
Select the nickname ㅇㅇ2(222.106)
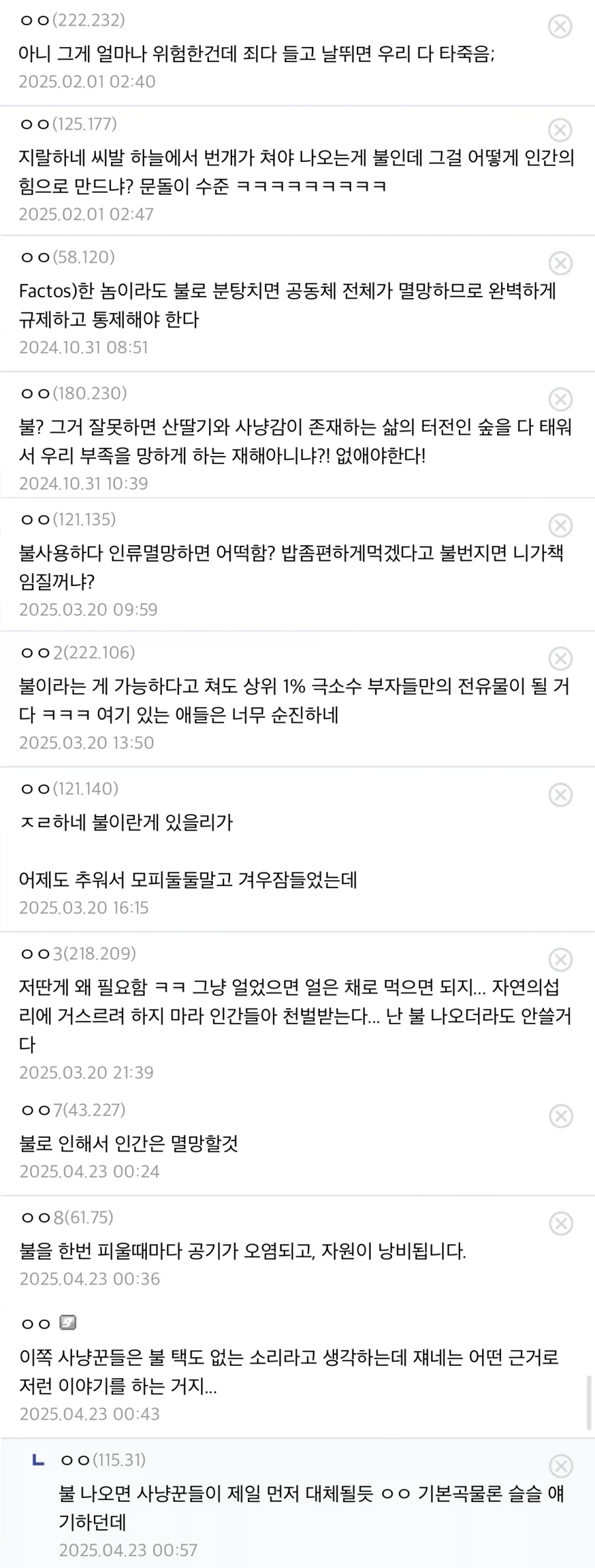click(x=77, y=653)
